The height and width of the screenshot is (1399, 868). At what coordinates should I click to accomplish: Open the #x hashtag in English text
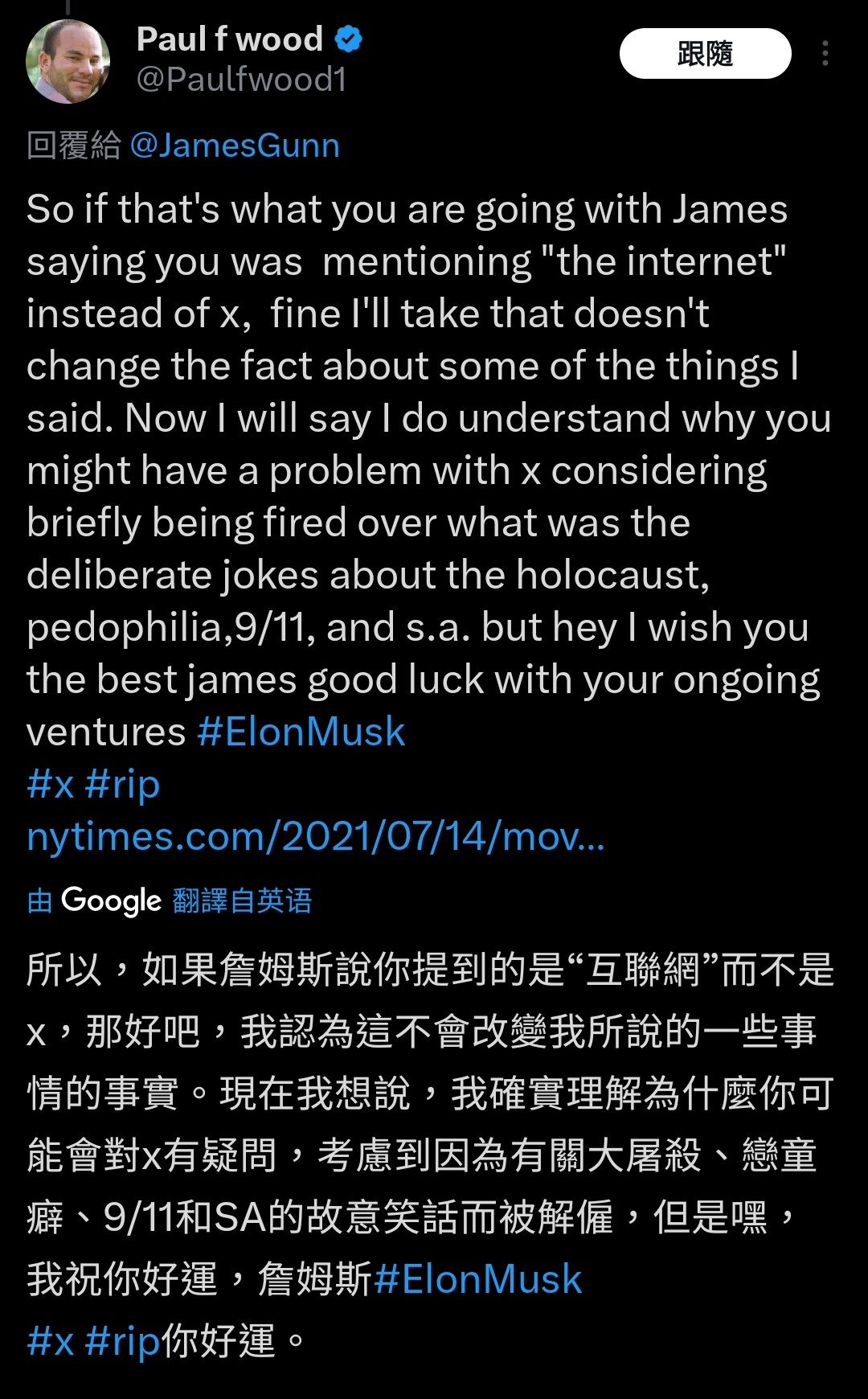click(x=50, y=784)
